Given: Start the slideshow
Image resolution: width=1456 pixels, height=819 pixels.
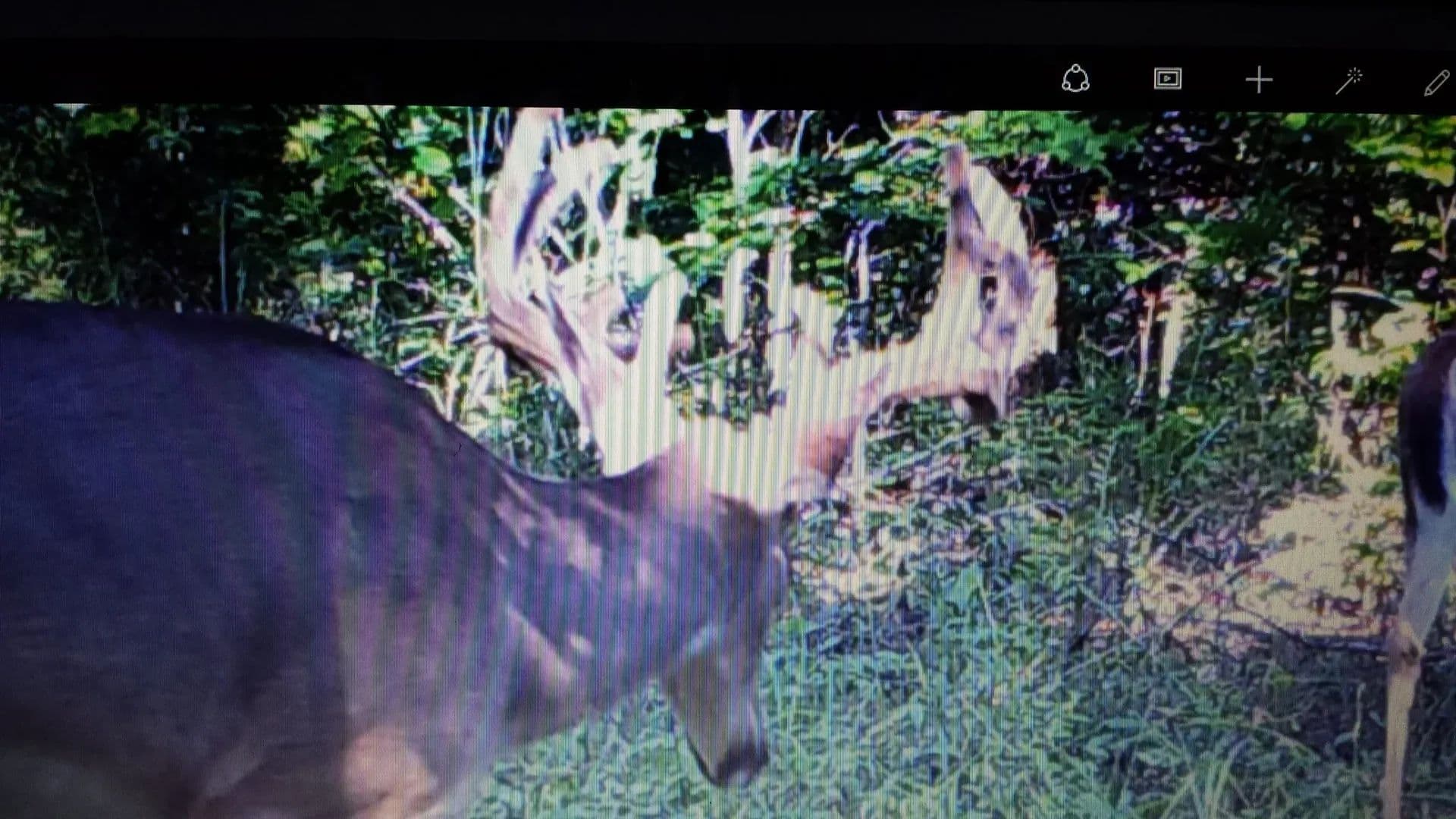Looking at the screenshot, I should point(1167,79).
